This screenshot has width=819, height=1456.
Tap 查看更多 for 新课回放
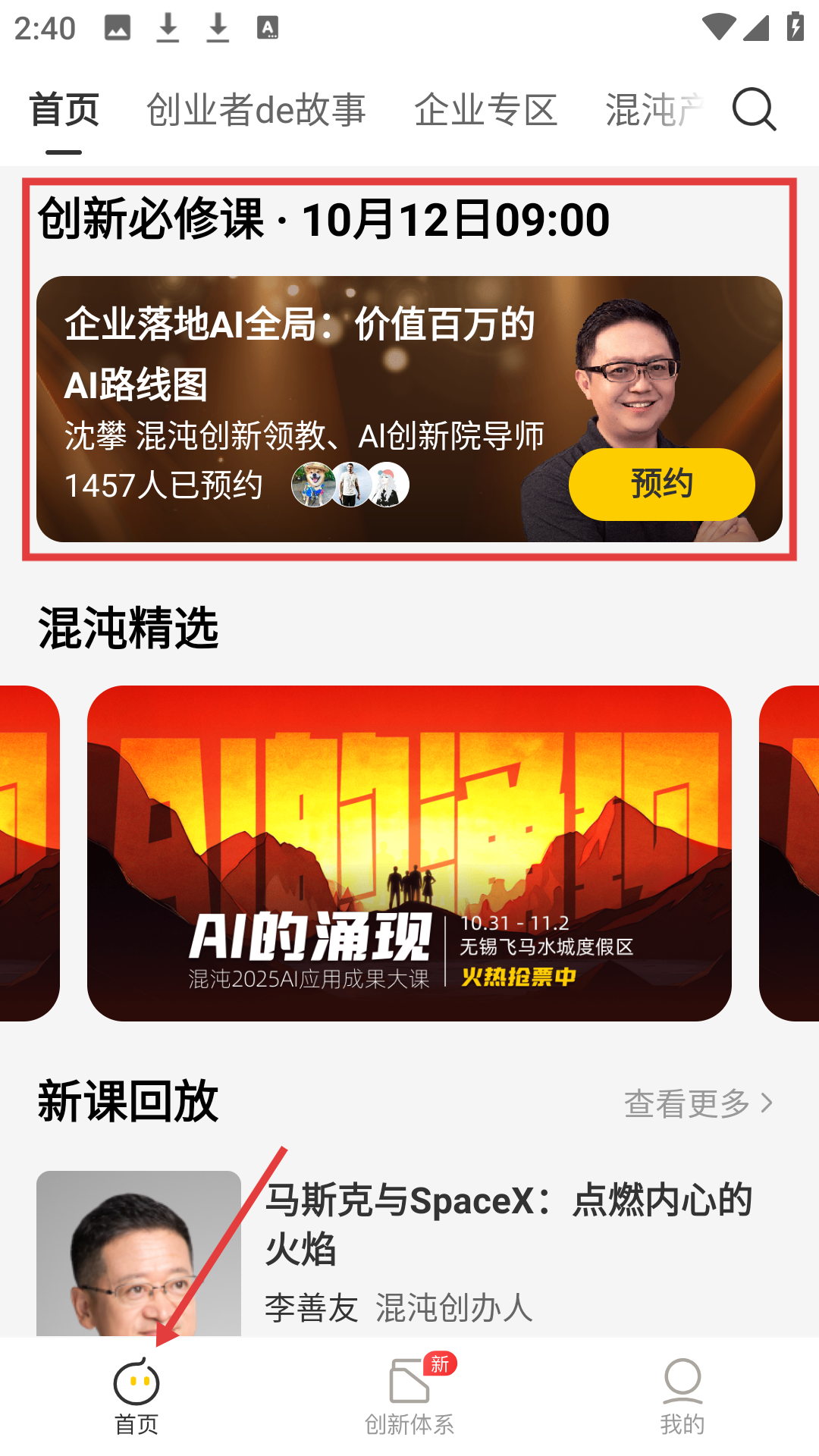tap(698, 1103)
